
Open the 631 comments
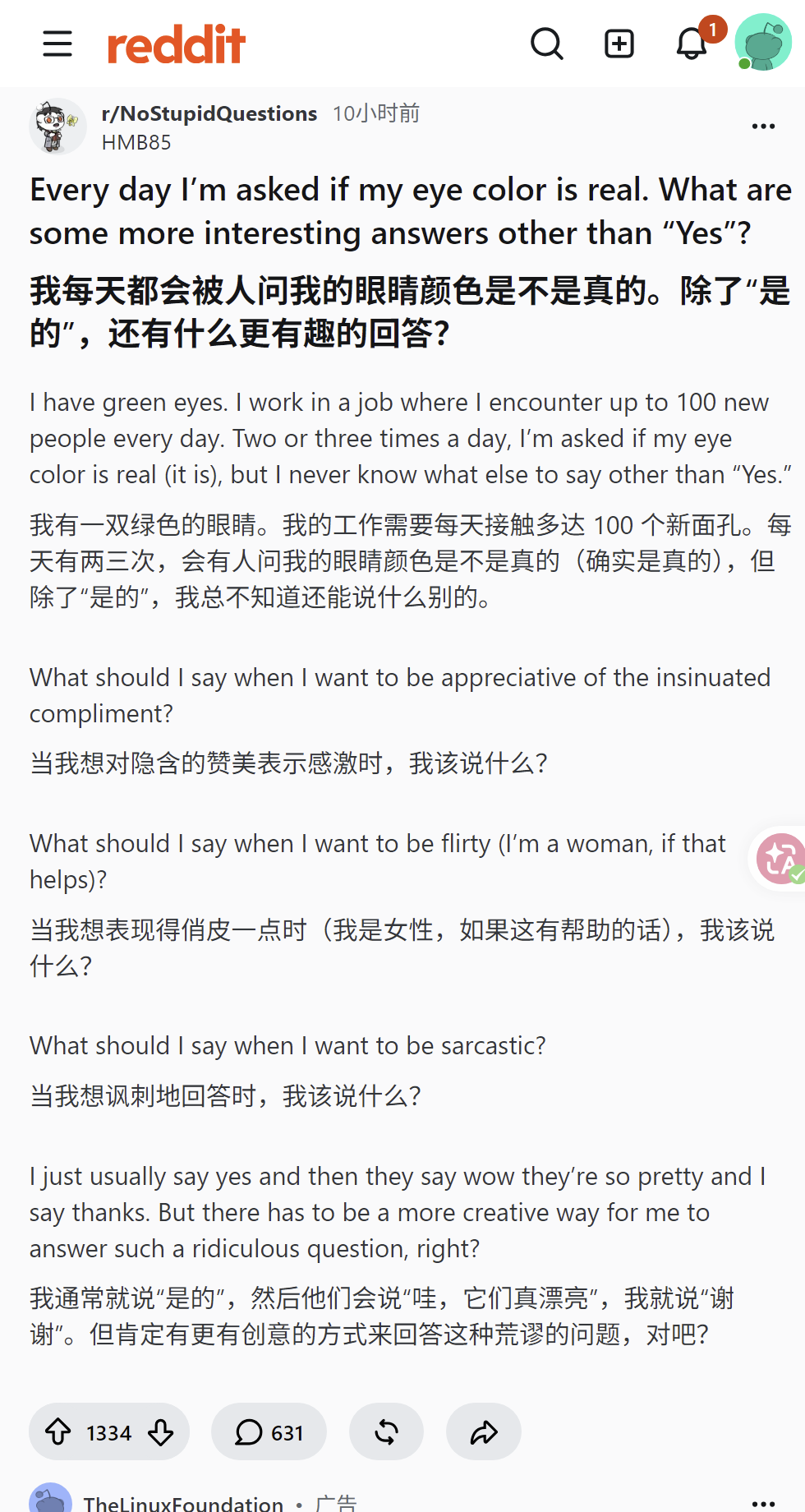(x=269, y=1432)
